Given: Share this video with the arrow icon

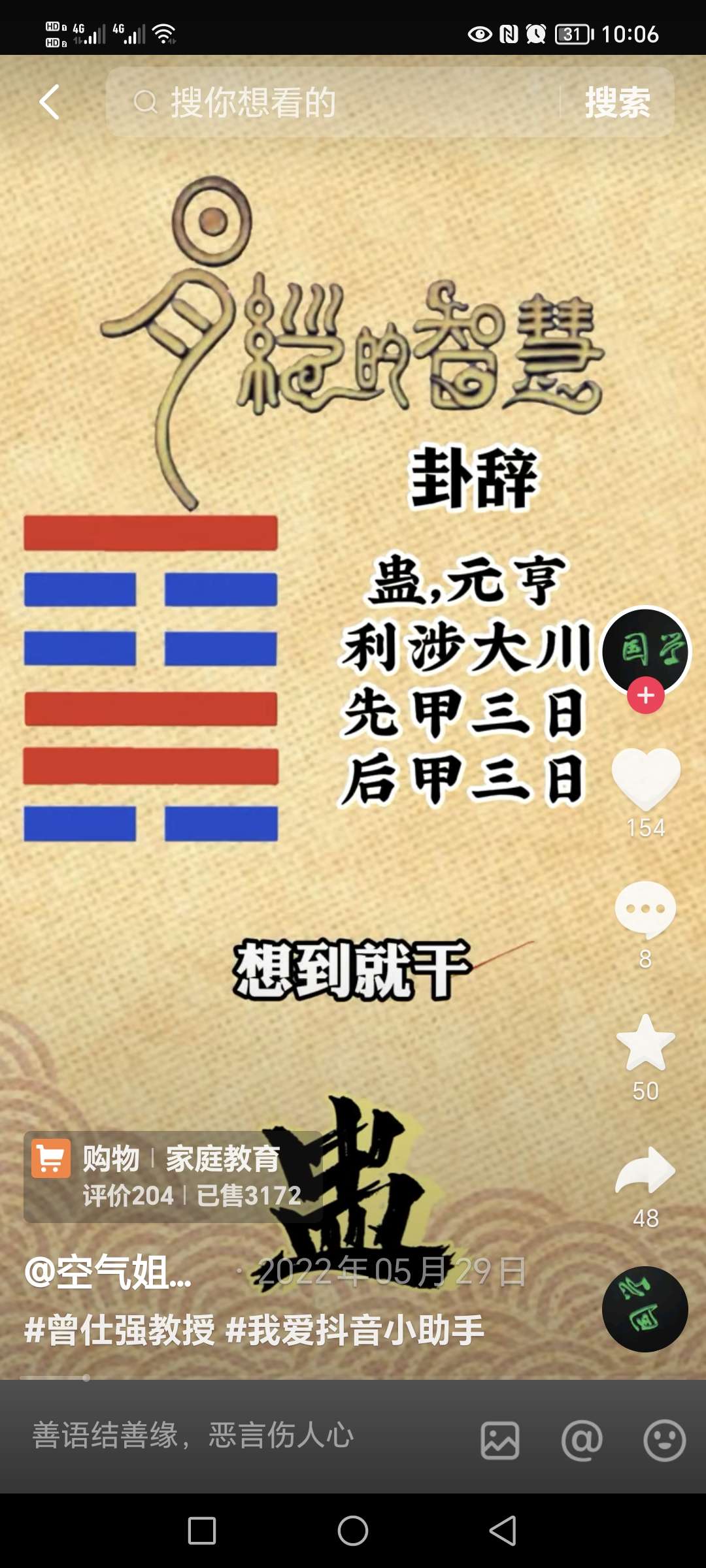Looking at the screenshot, I should click(x=646, y=1171).
